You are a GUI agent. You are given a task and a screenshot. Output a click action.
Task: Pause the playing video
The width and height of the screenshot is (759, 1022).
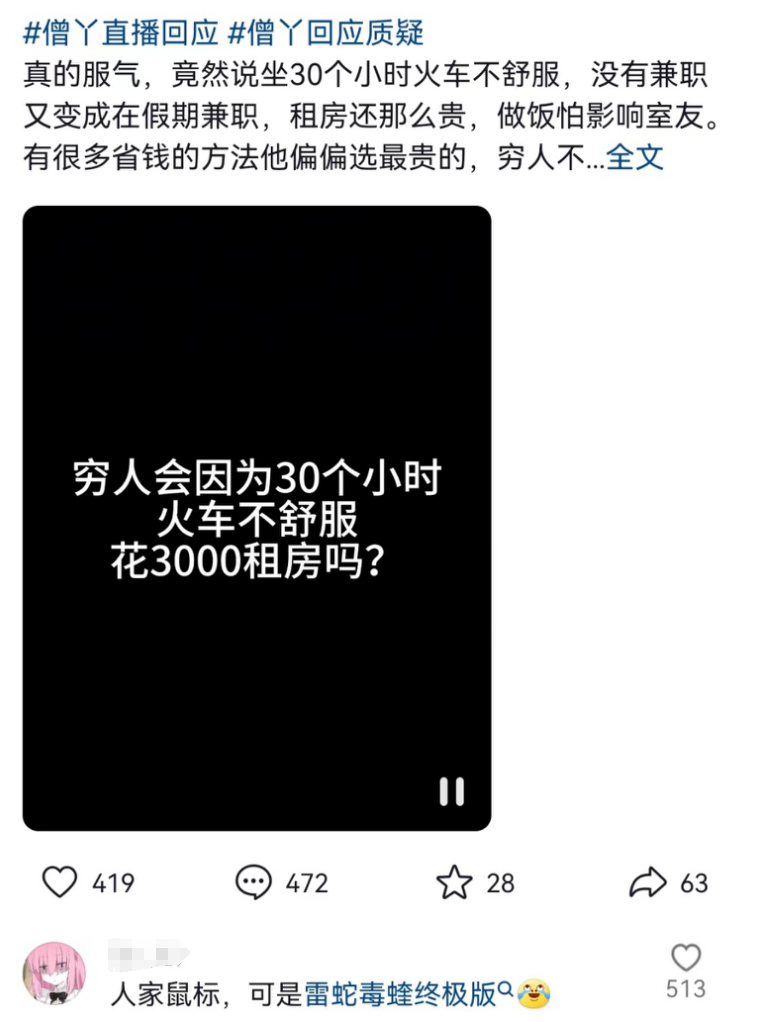pyautogui.click(x=452, y=792)
